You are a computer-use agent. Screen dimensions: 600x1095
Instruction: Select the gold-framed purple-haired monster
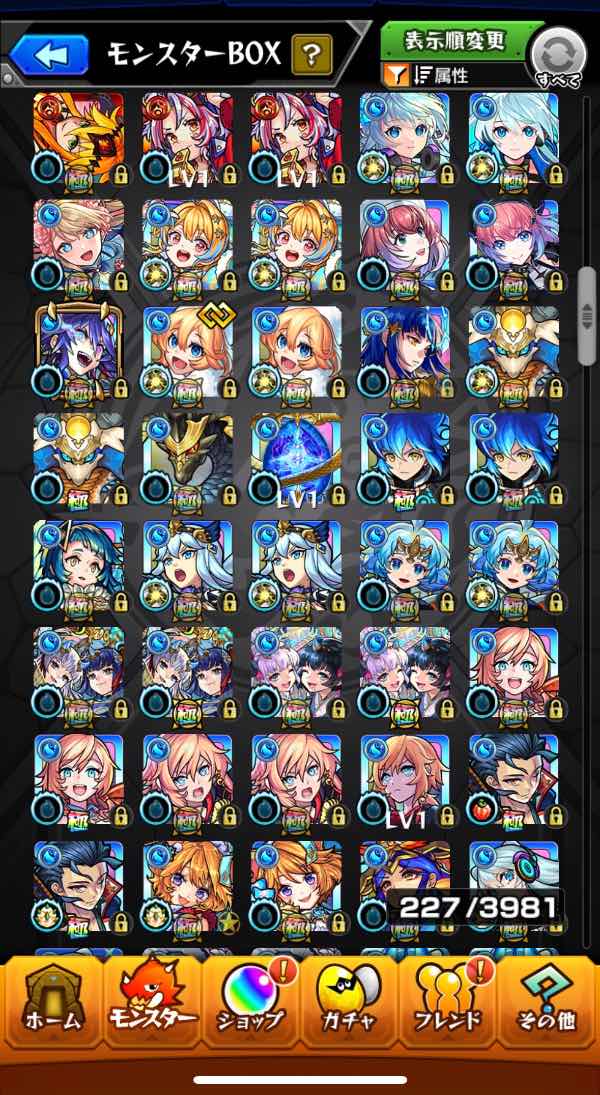[x=78, y=352]
